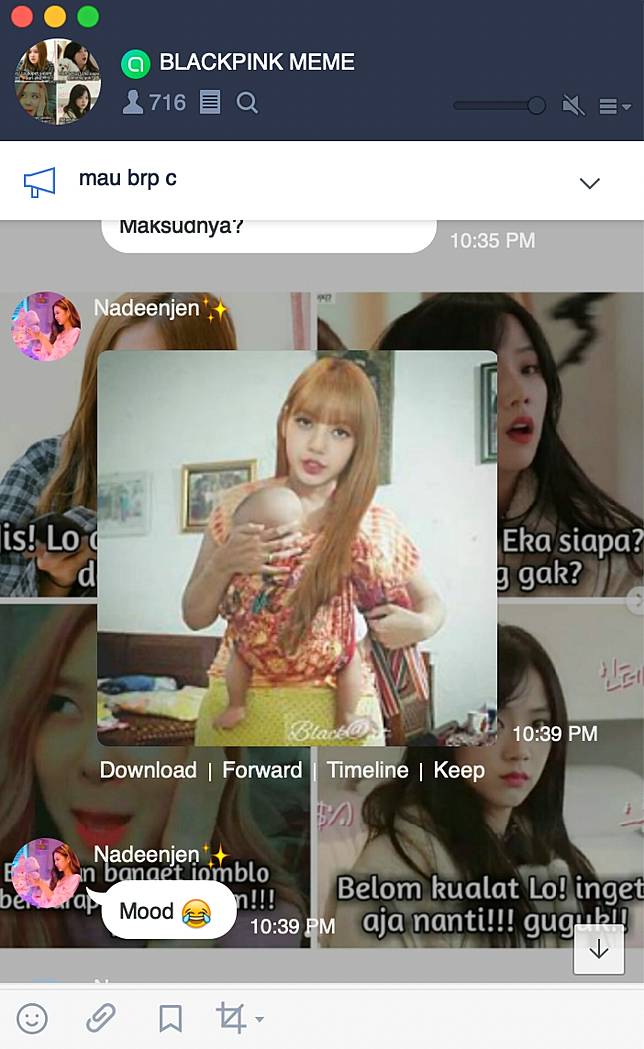Adjust the transparency slider in the header
Screen dimensions: 644x1049
coord(536,105)
